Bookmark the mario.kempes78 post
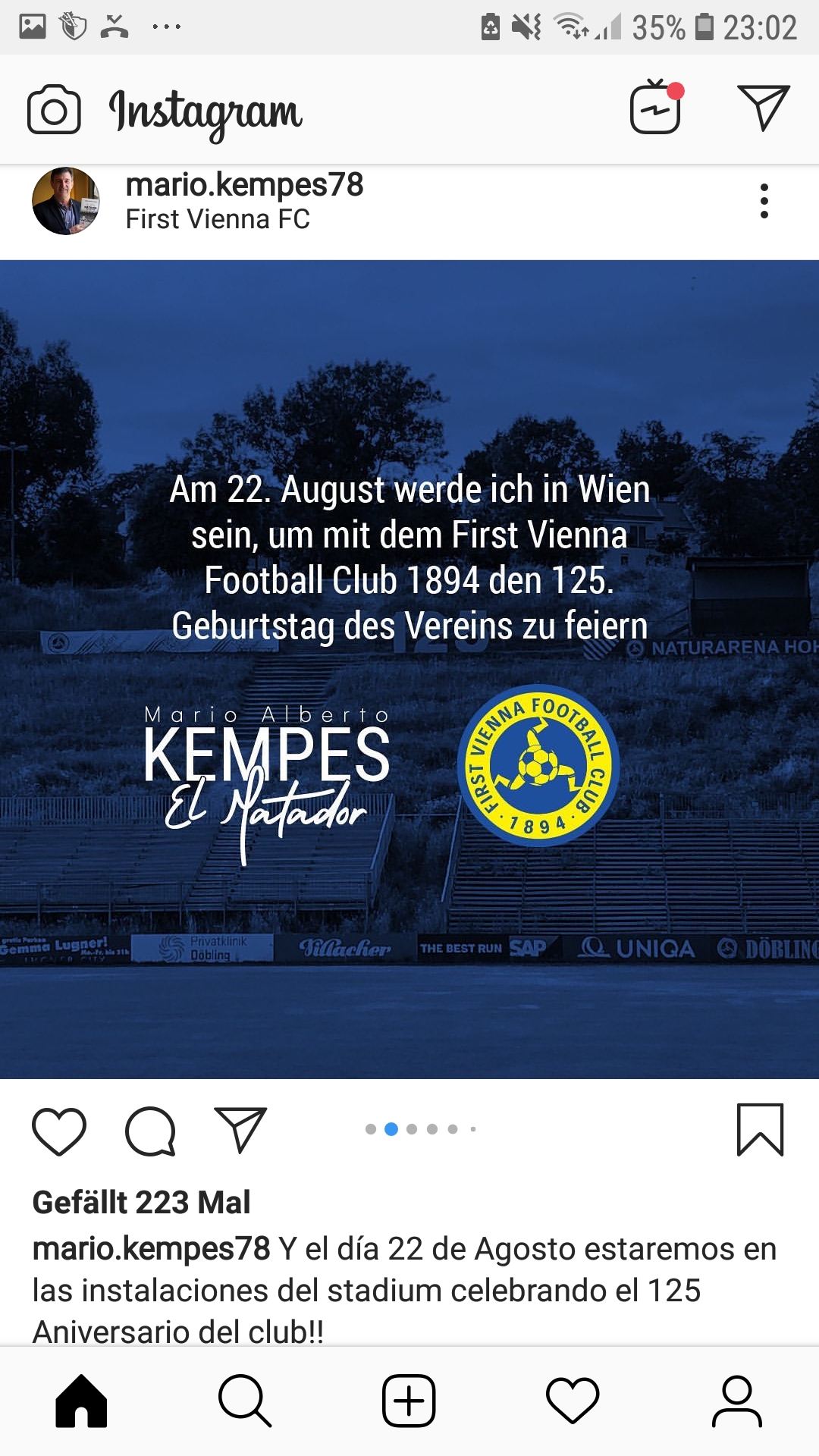The width and height of the screenshot is (819, 1456). point(760,1130)
